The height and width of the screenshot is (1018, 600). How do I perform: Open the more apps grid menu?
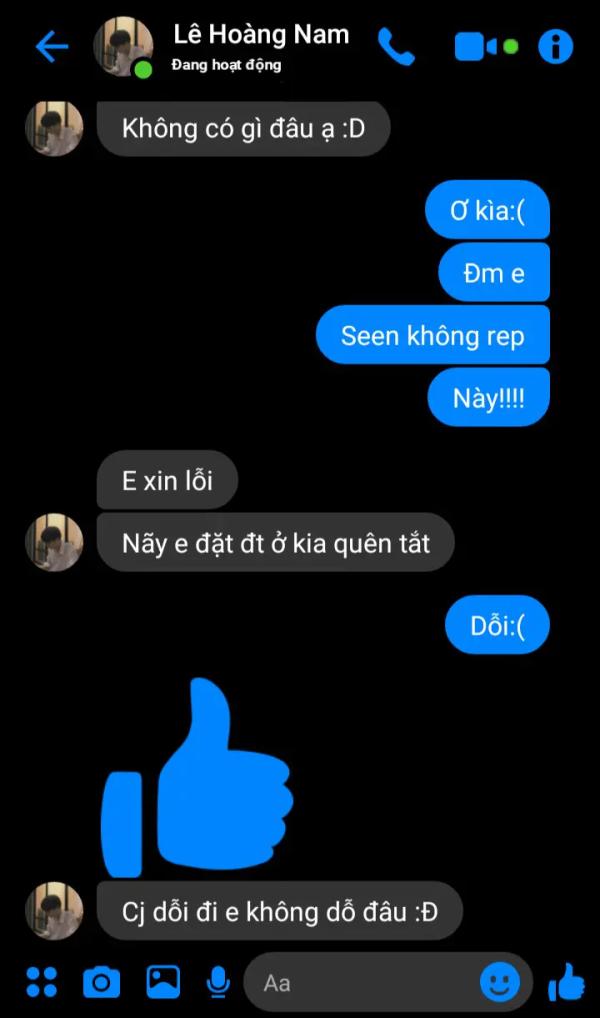coord(41,982)
